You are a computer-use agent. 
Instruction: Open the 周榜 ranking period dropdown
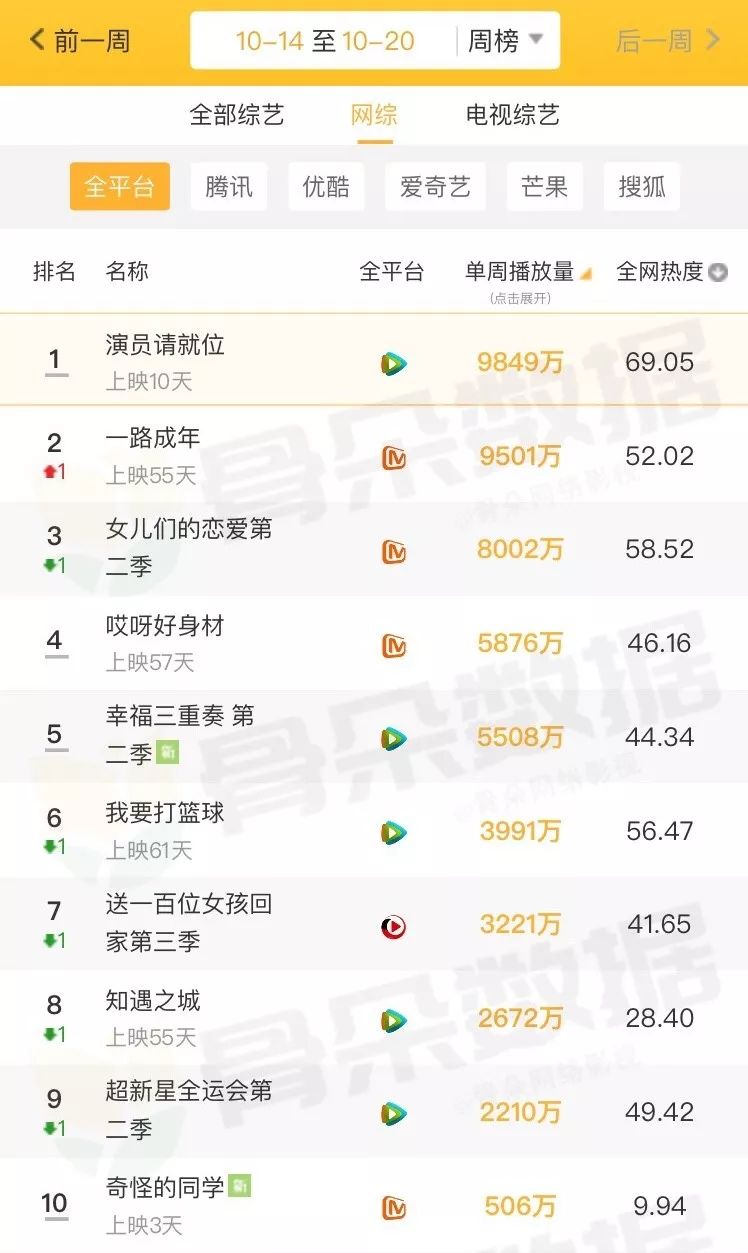505,41
